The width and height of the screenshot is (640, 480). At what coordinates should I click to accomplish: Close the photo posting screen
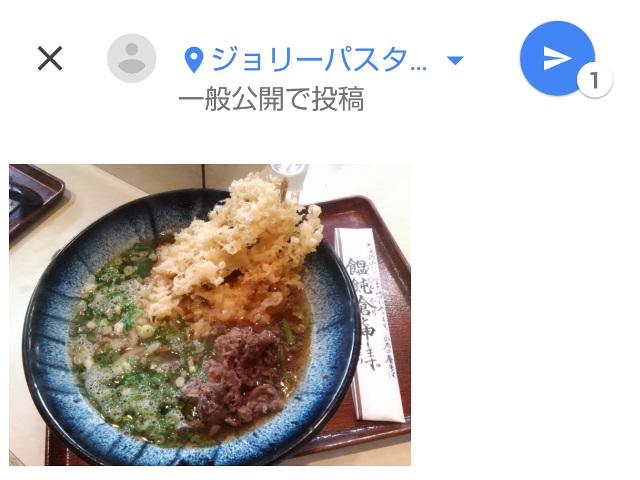[x=49, y=59]
